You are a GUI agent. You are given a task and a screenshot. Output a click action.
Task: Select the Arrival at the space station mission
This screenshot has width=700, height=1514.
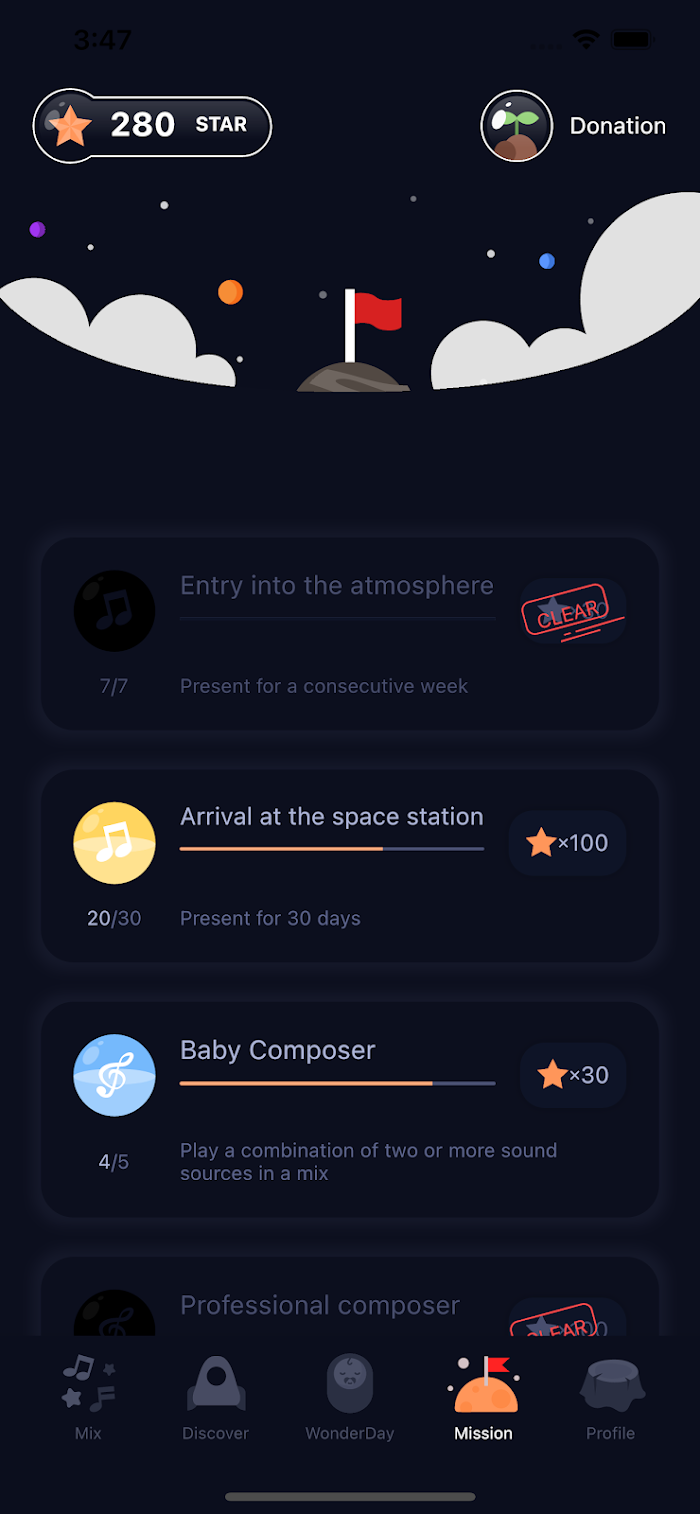pyautogui.click(x=350, y=866)
